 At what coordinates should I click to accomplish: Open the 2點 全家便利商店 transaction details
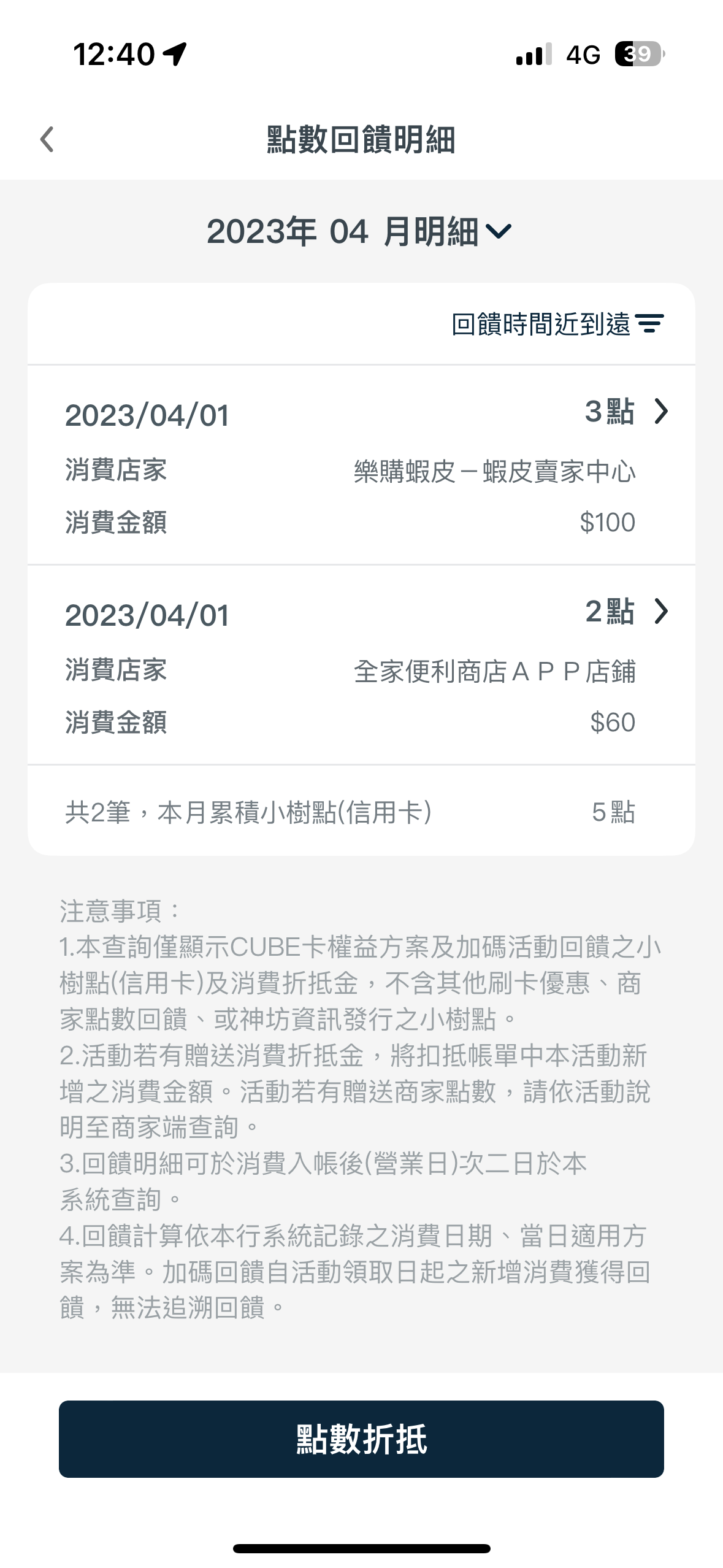point(361,665)
